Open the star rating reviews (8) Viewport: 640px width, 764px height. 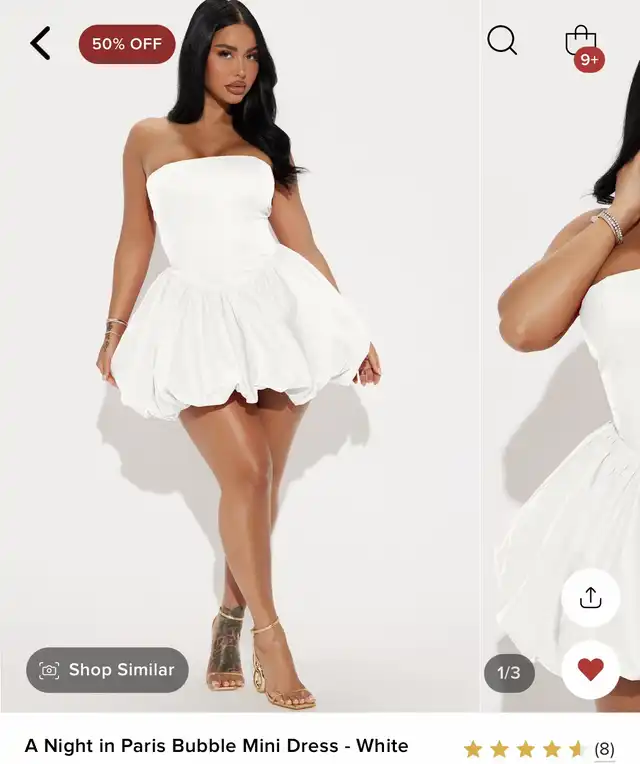pyautogui.click(x=538, y=748)
